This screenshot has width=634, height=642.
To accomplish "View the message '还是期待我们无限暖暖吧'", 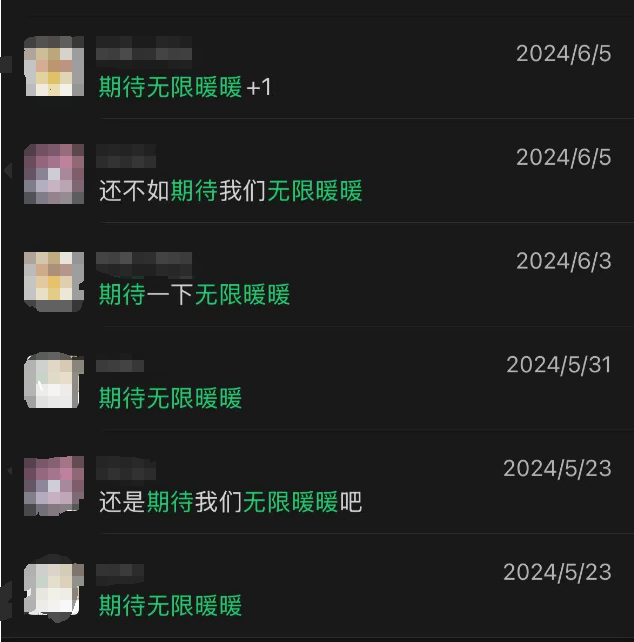I will coord(230,501).
